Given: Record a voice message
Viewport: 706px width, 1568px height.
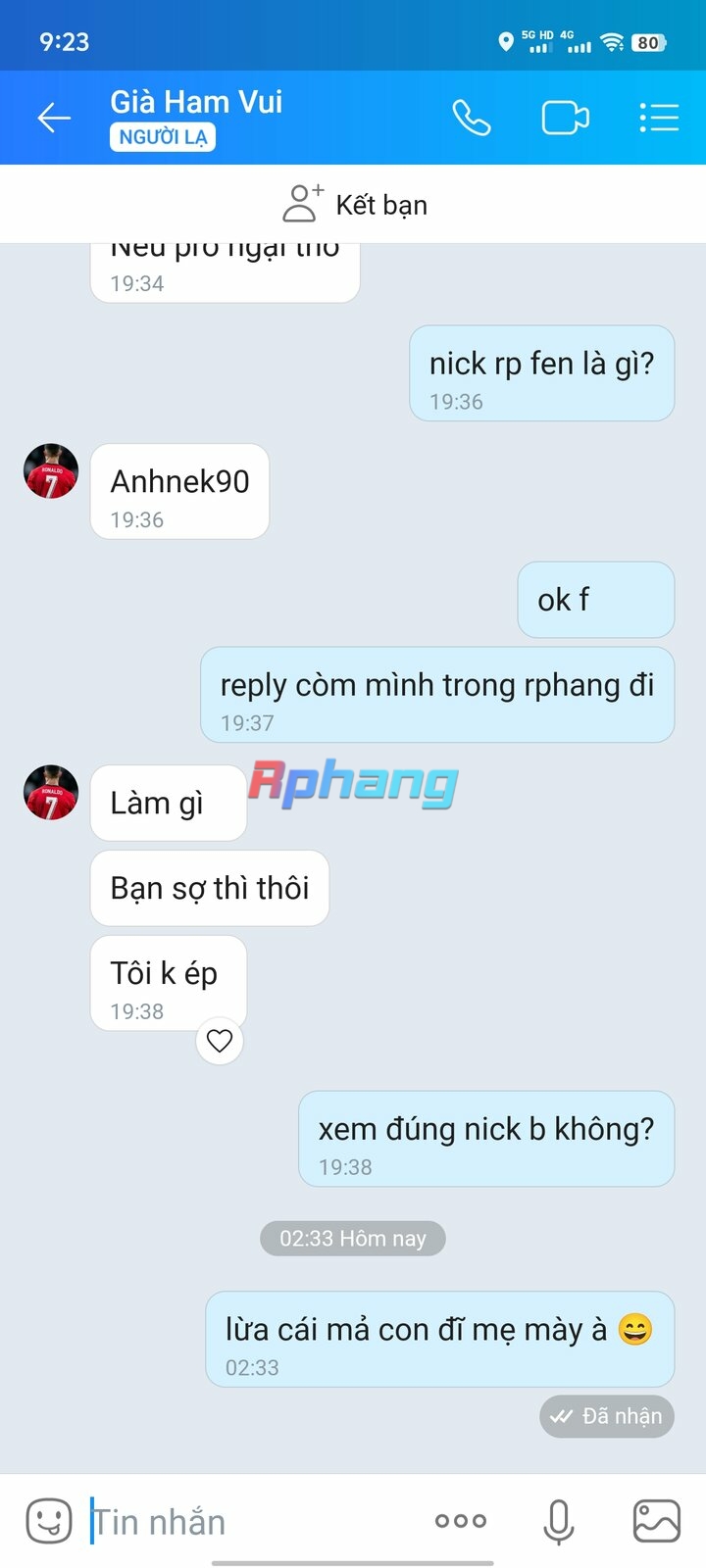Looking at the screenshot, I should tap(559, 1522).
